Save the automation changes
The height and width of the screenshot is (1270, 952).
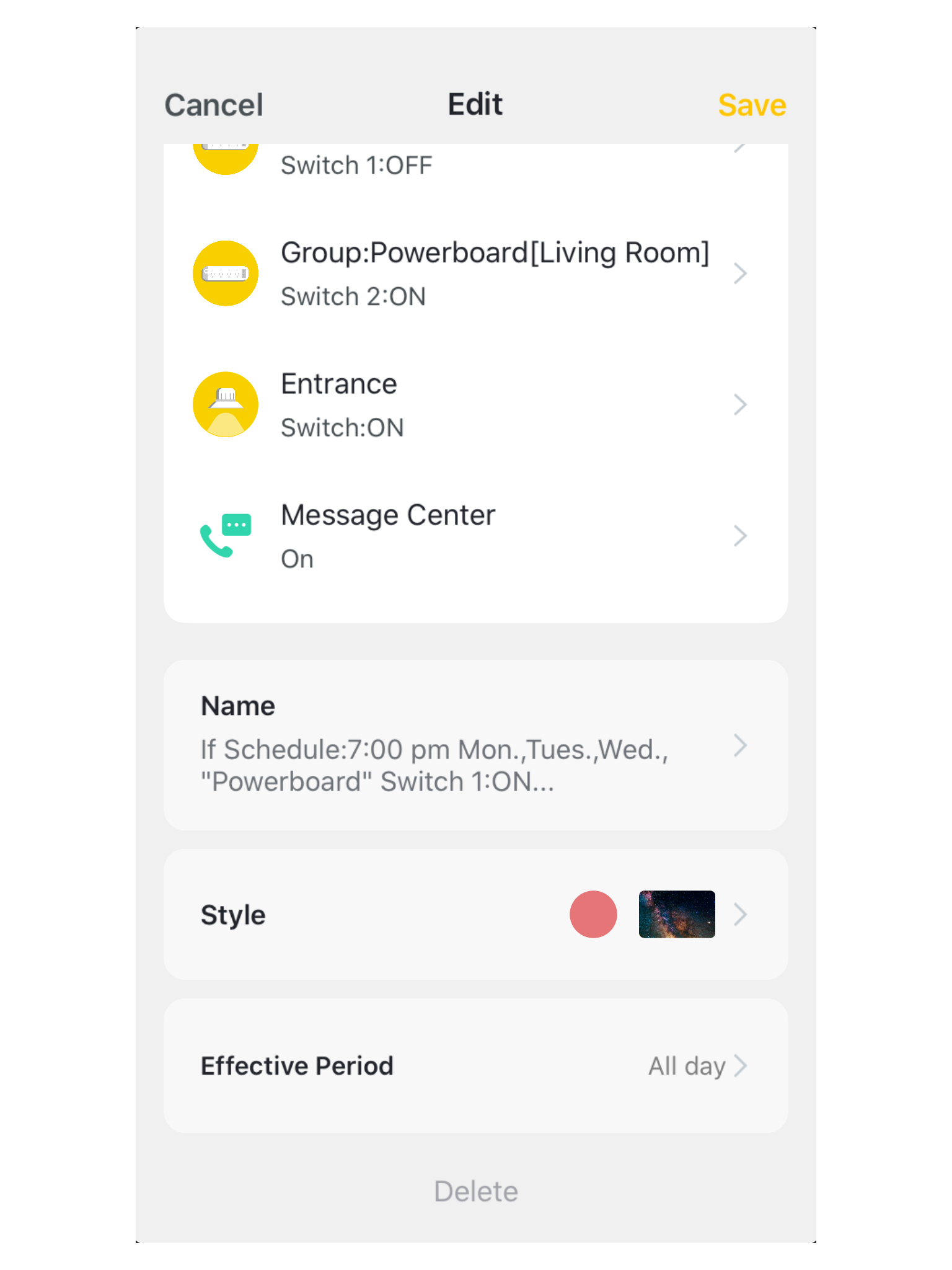(x=751, y=105)
